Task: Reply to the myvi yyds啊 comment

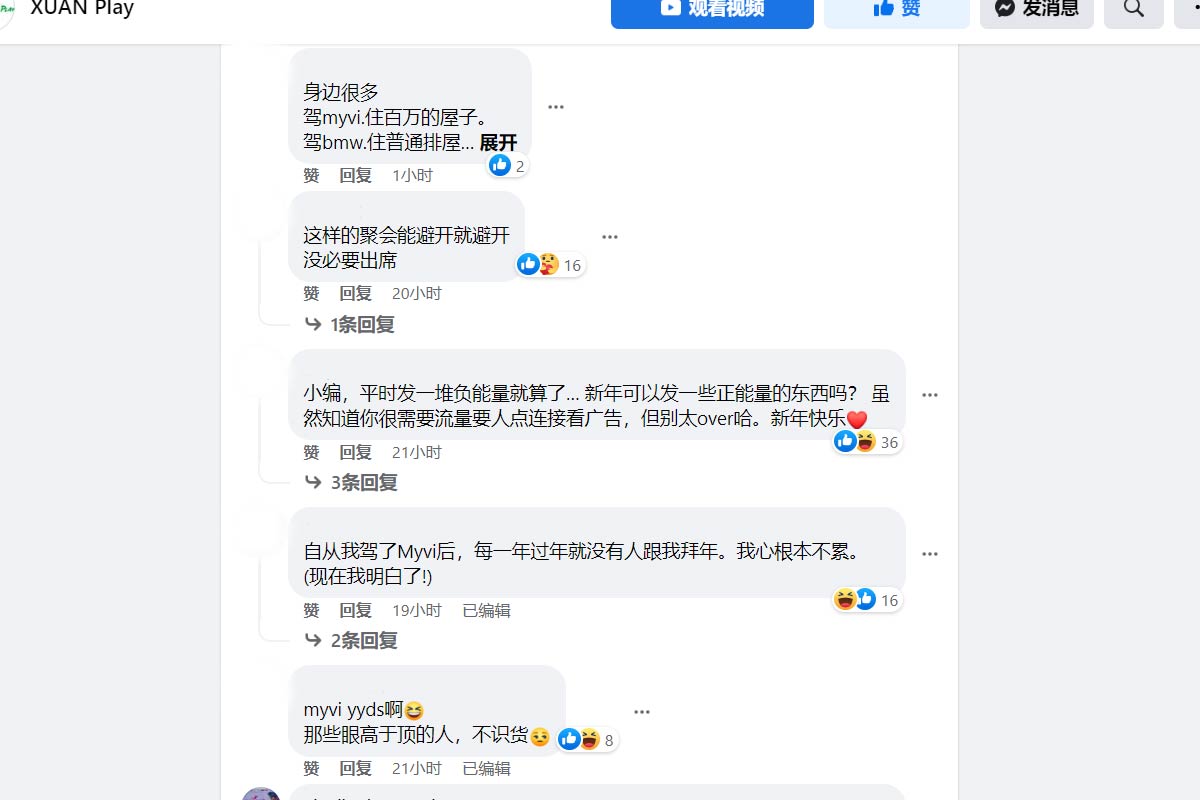Action: tap(355, 768)
